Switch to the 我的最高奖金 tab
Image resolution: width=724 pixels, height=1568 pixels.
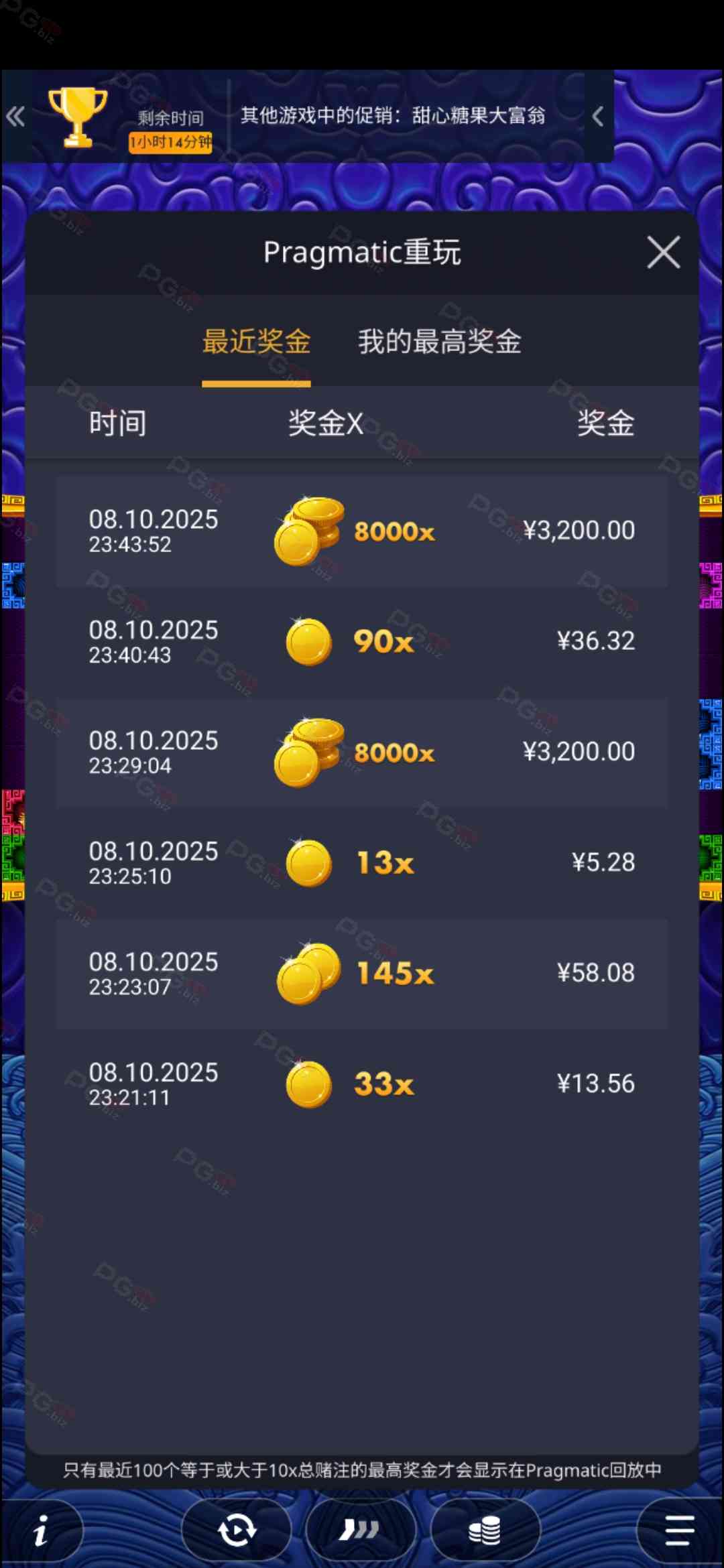pos(439,342)
